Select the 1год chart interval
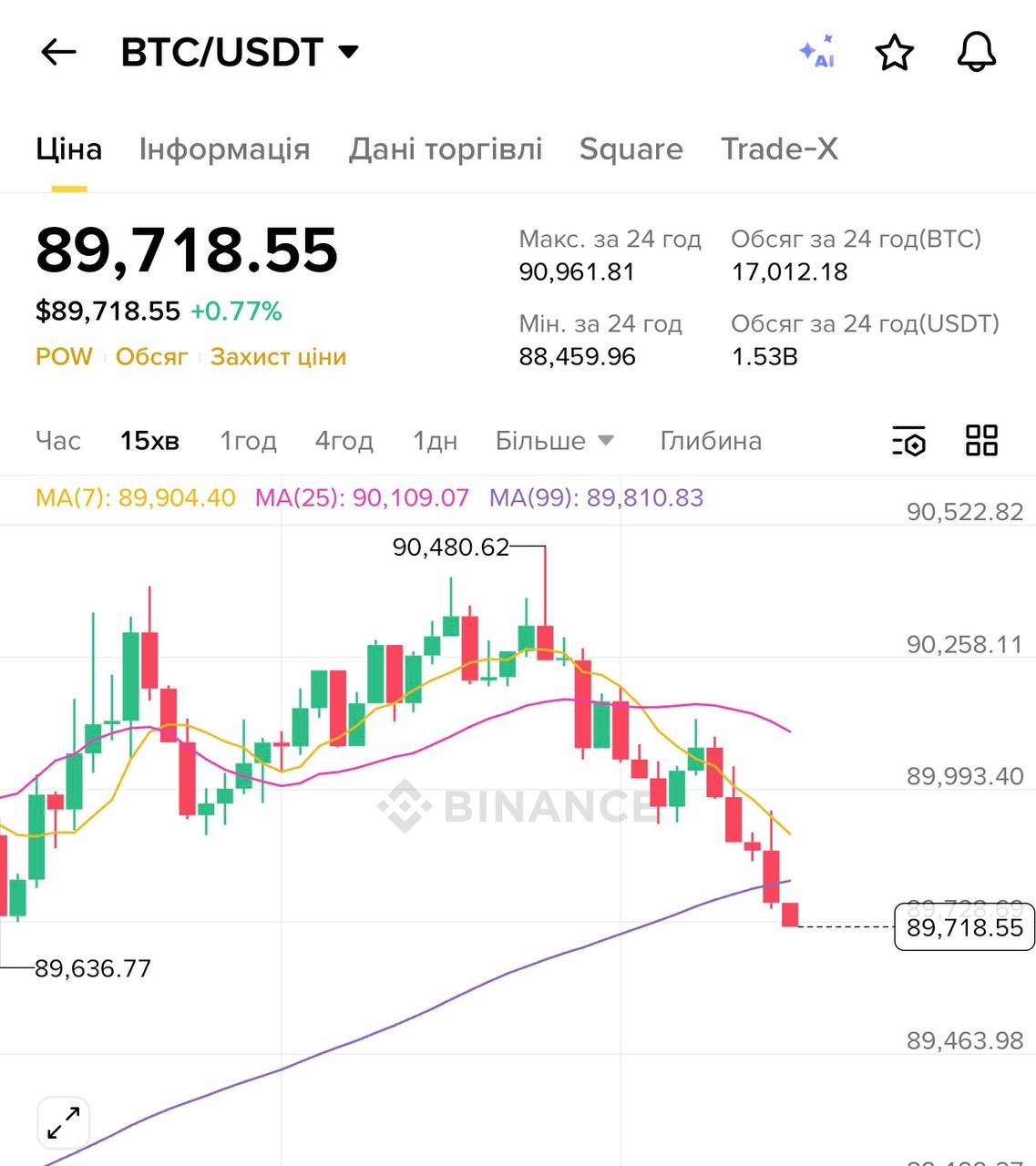This screenshot has height=1166, width=1036. (x=248, y=441)
